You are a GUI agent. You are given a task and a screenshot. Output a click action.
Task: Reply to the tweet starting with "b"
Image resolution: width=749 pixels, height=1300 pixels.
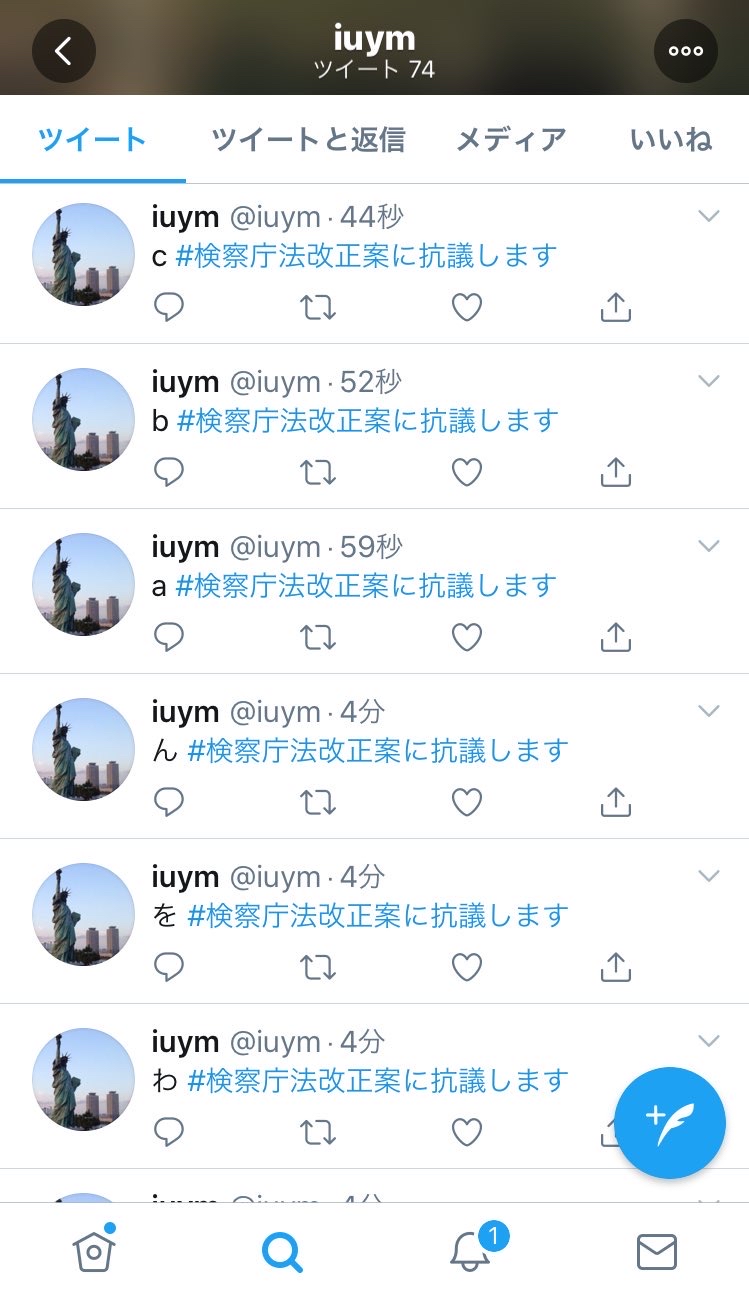pos(169,472)
